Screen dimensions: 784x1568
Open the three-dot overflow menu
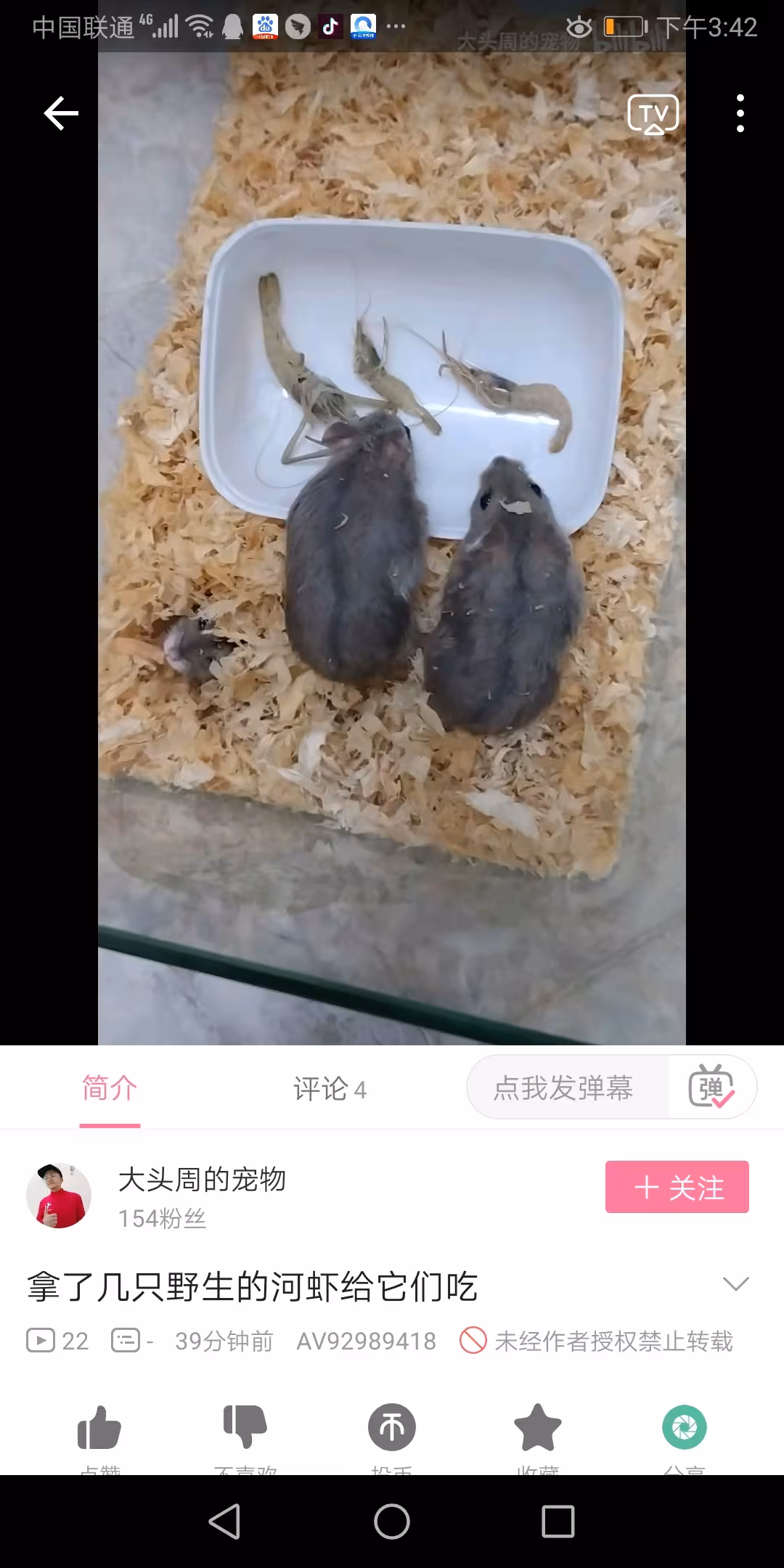click(740, 113)
